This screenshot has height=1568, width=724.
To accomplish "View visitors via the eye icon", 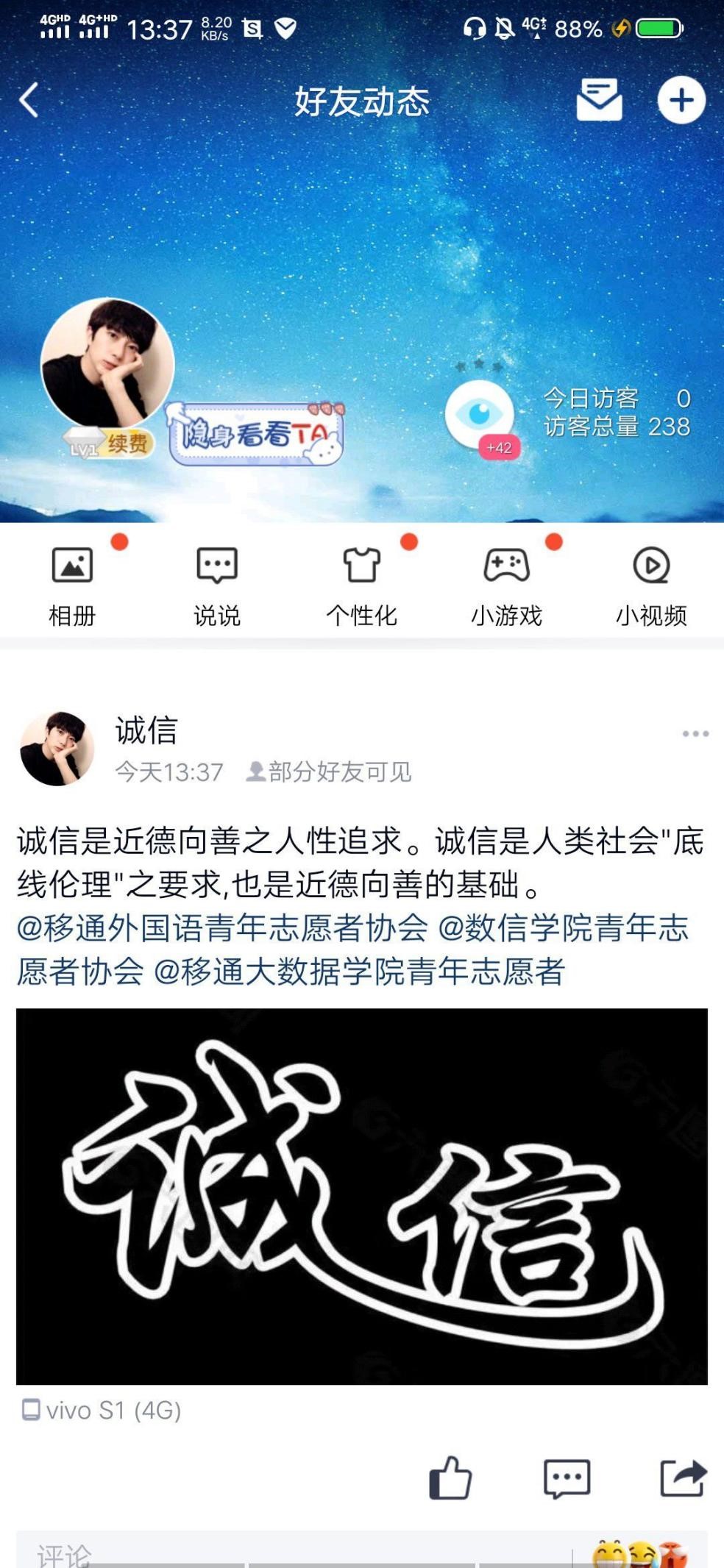I will click(480, 413).
